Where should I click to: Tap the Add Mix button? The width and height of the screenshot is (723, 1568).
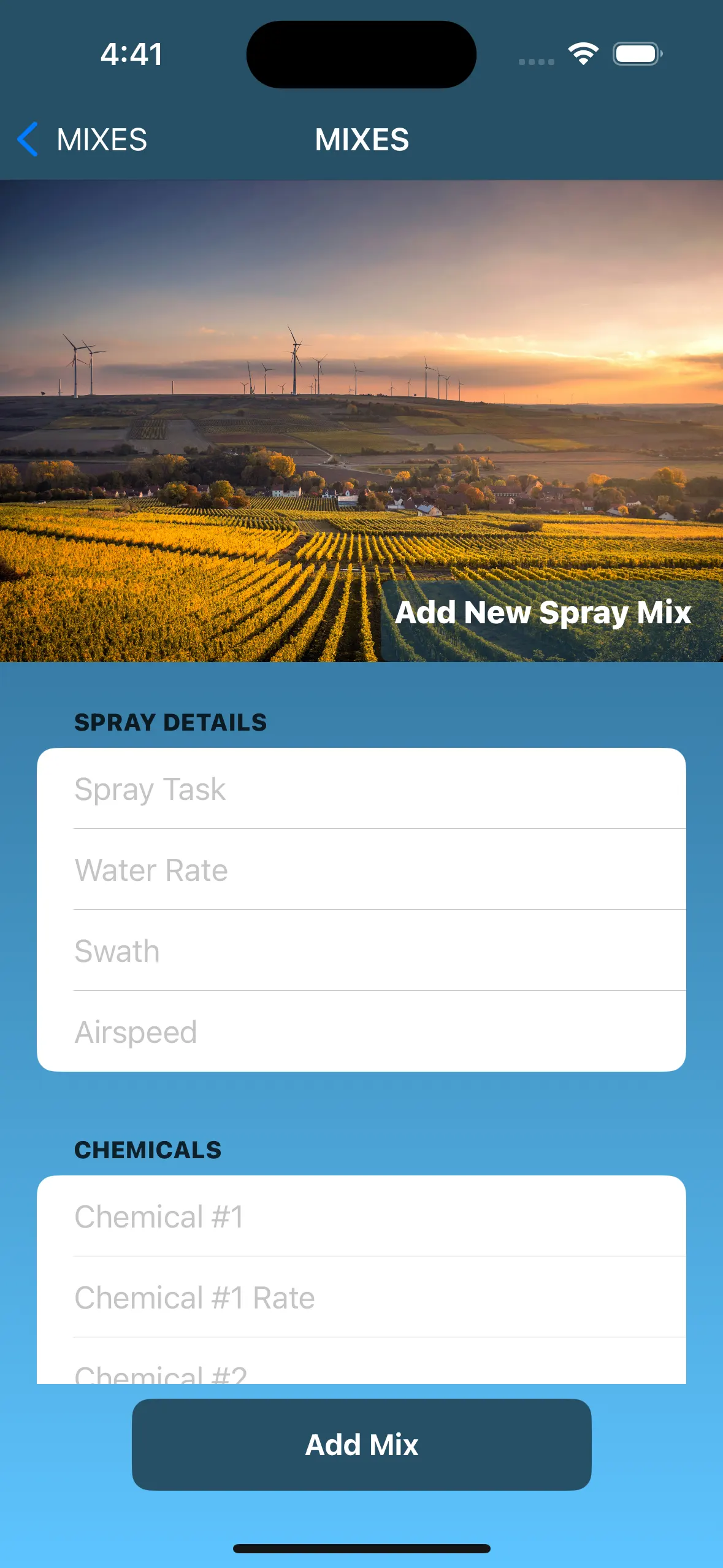coord(361,1445)
